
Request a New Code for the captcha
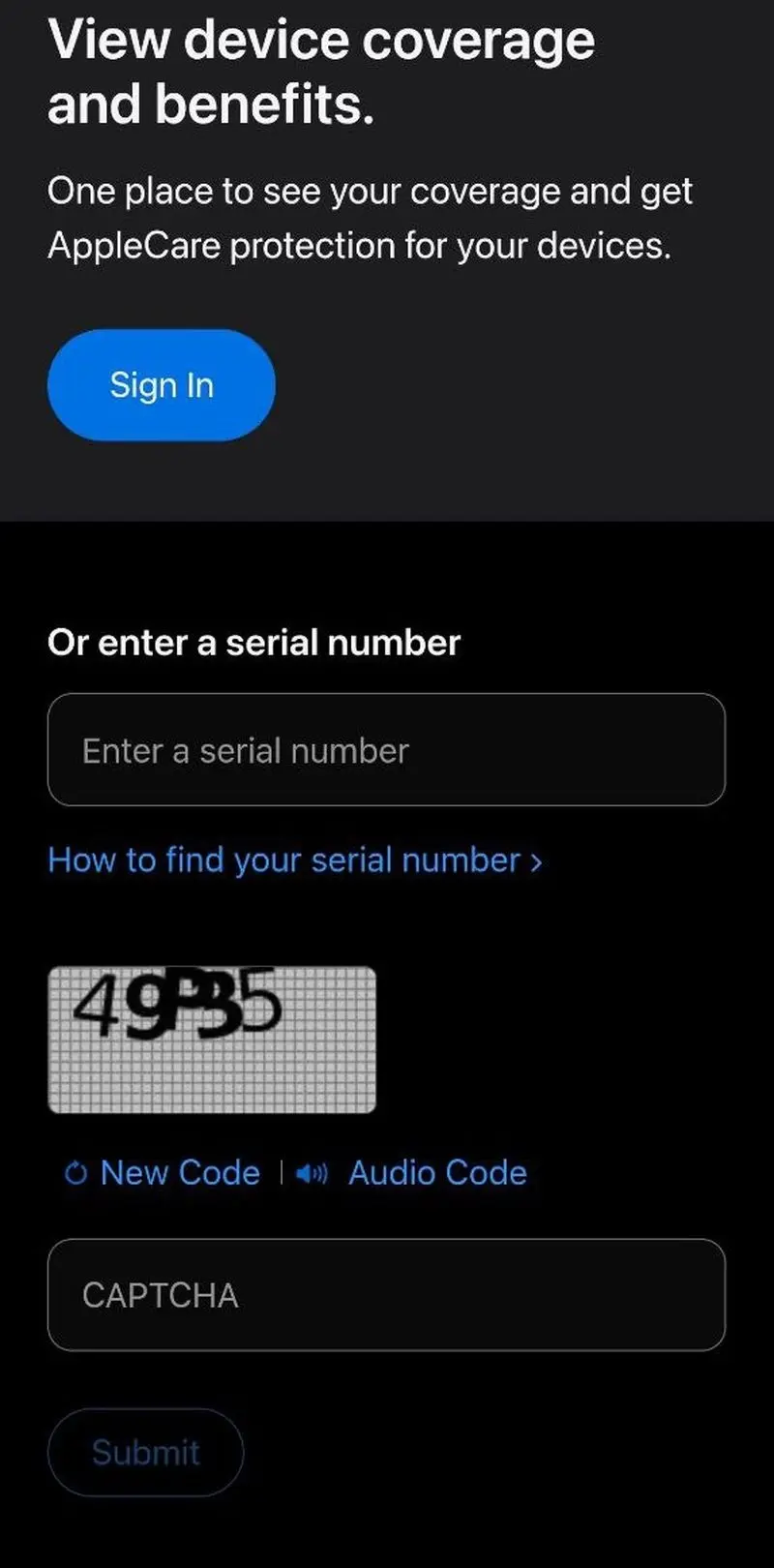163,1173
